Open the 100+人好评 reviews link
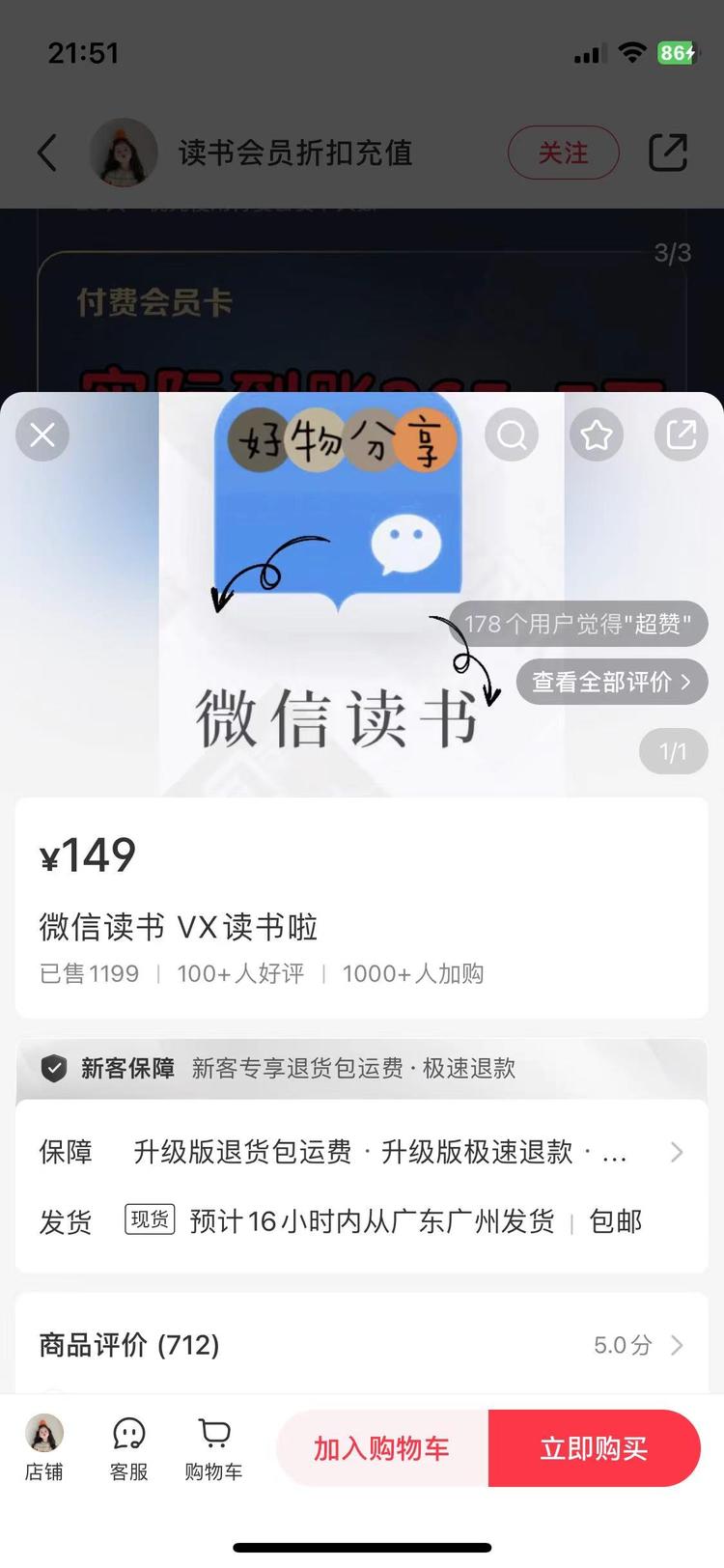The width and height of the screenshot is (724, 1568). (239, 973)
